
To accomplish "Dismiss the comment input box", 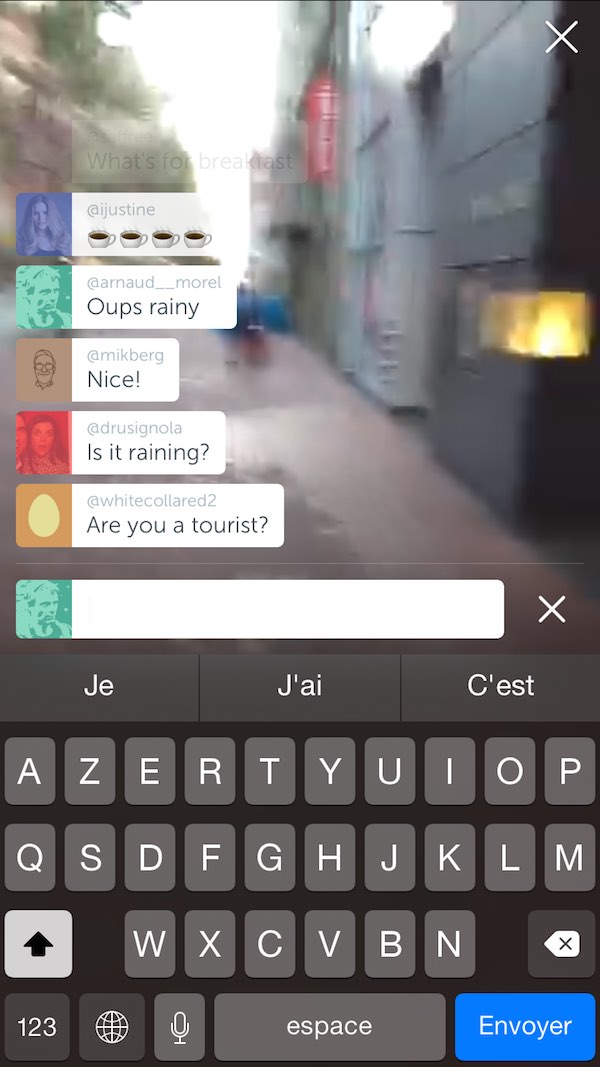I will (x=552, y=609).
